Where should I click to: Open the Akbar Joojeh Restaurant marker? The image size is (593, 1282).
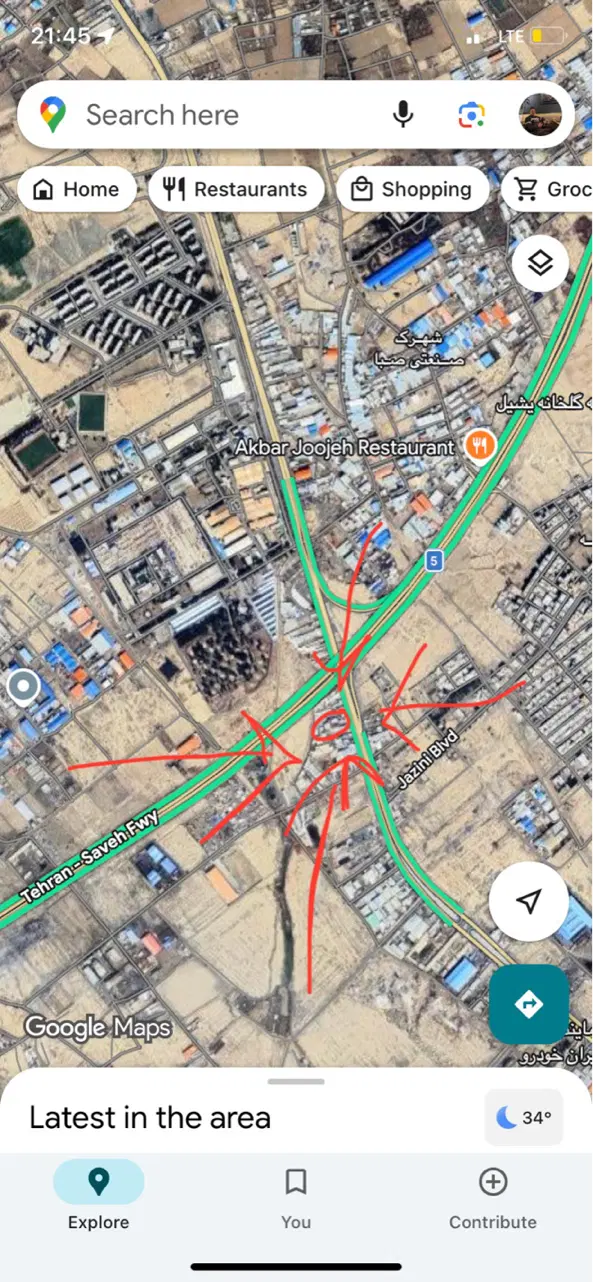(x=480, y=447)
